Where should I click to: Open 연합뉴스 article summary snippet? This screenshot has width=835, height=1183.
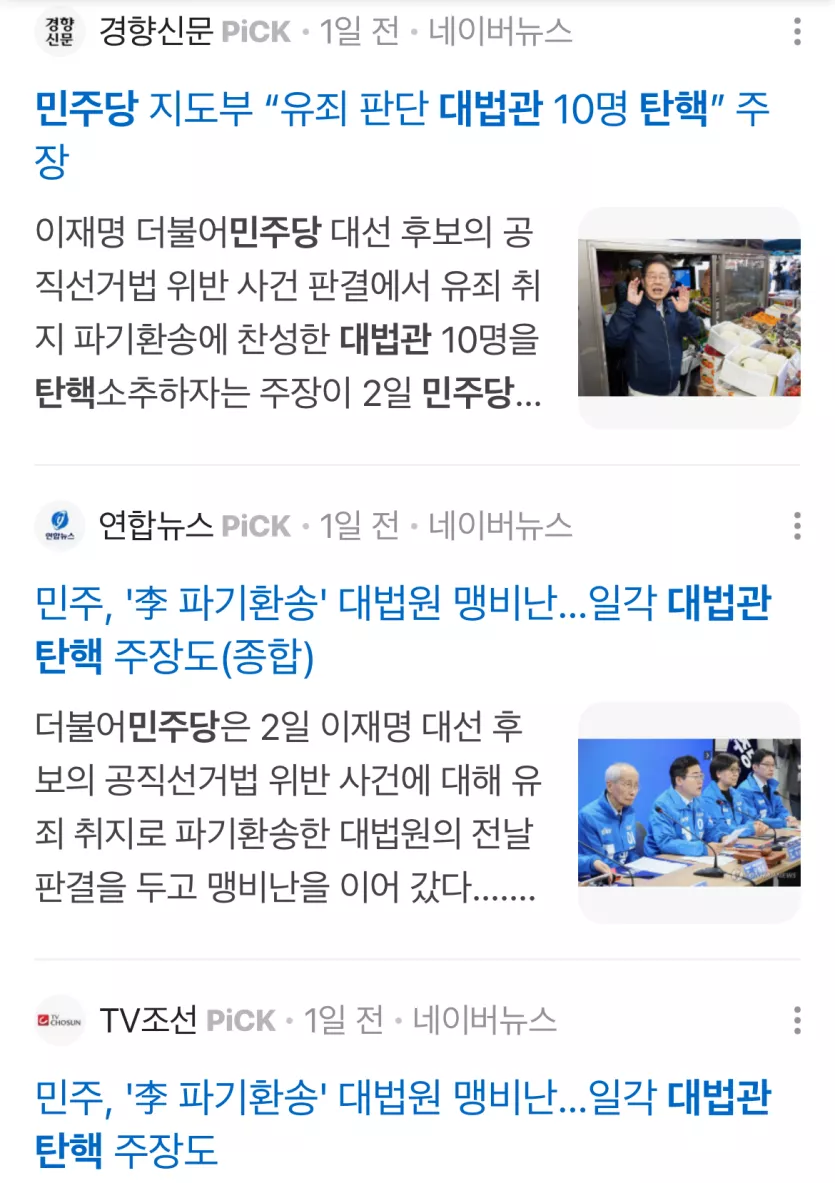click(x=288, y=809)
